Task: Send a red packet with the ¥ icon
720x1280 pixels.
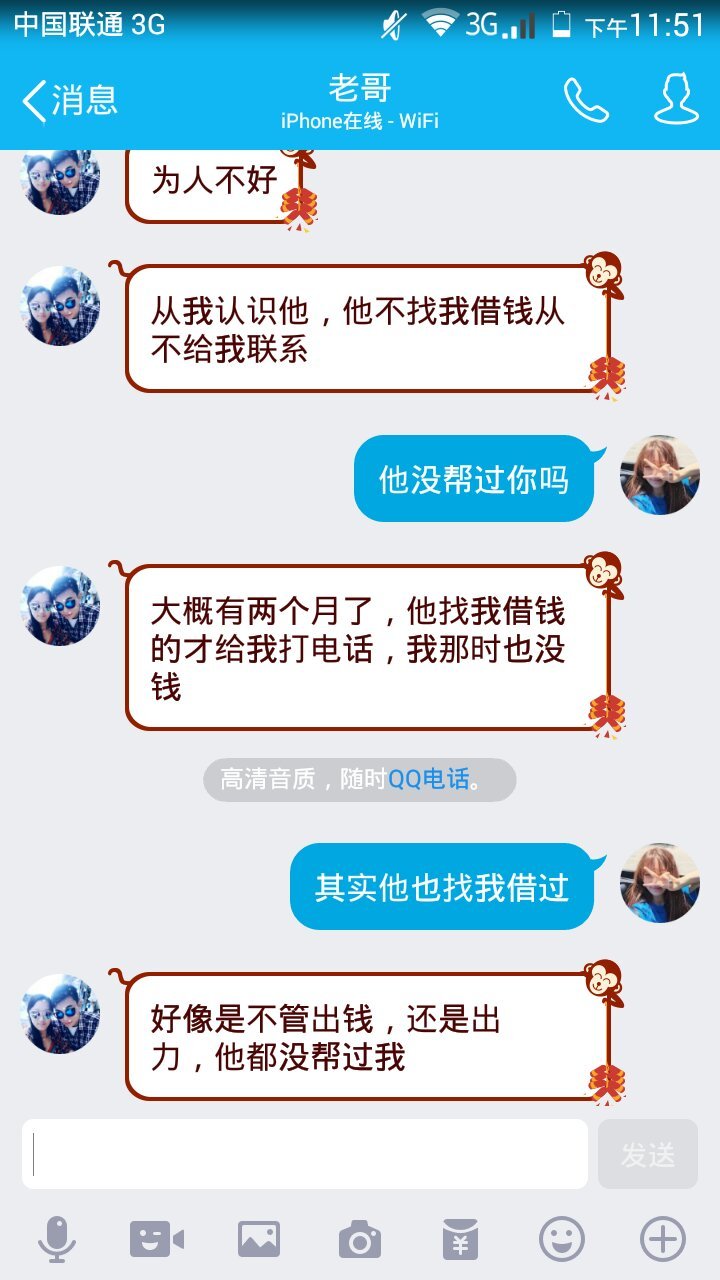Action: point(461,1240)
